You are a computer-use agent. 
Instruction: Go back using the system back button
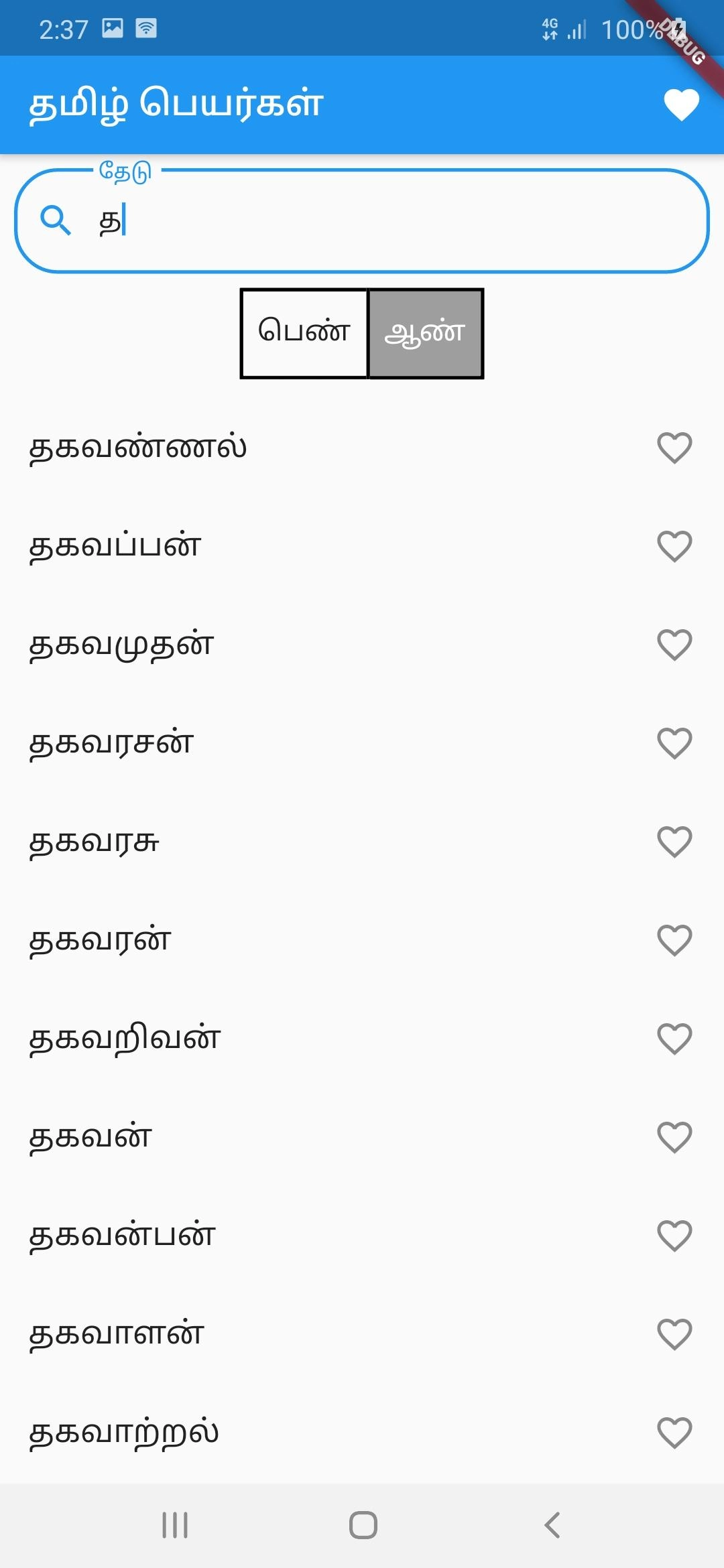[x=552, y=1525]
